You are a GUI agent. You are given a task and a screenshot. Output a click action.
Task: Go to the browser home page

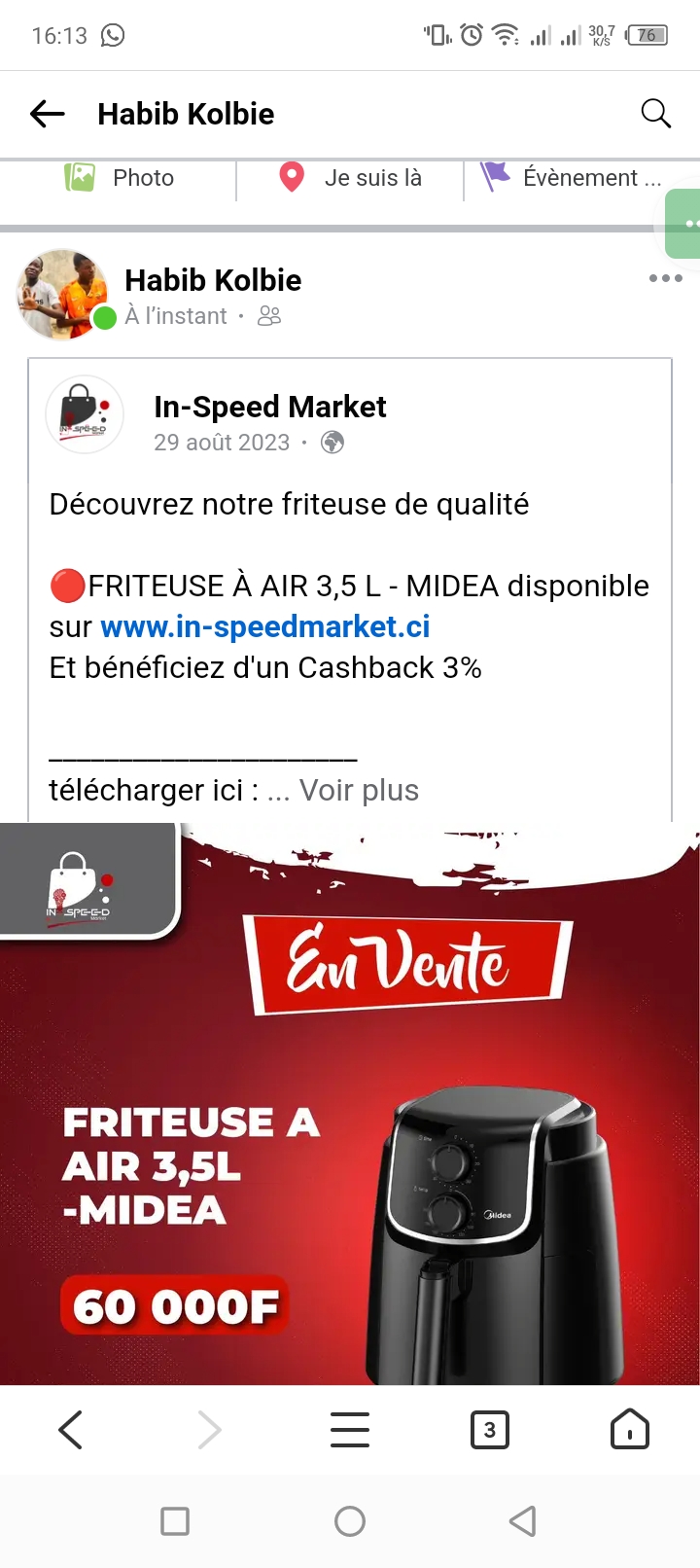[629, 1430]
